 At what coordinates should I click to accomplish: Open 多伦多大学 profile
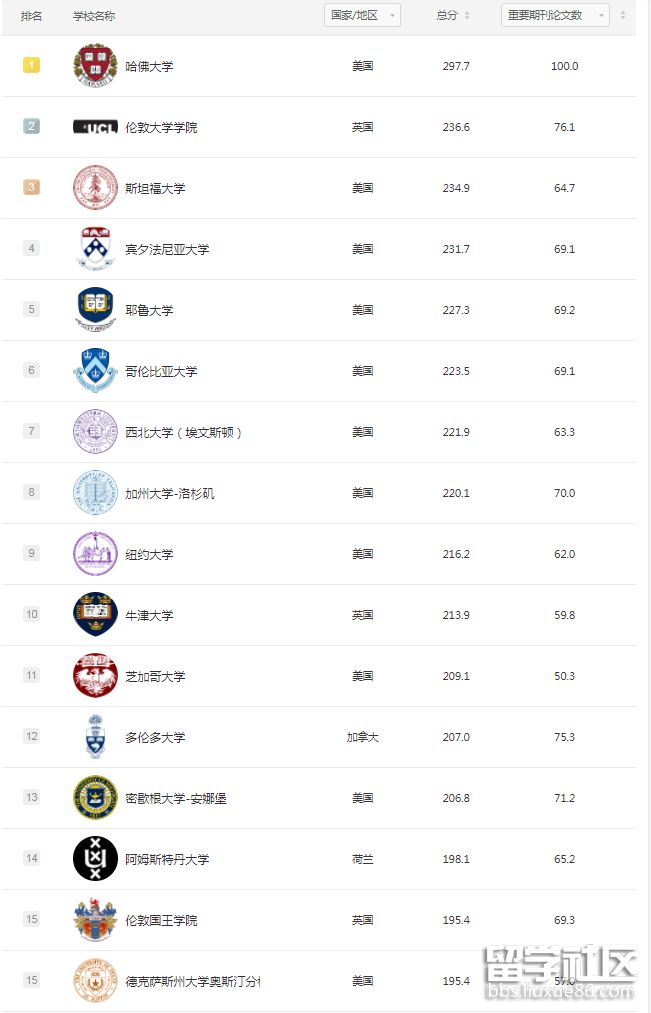(x=155, y=737)
